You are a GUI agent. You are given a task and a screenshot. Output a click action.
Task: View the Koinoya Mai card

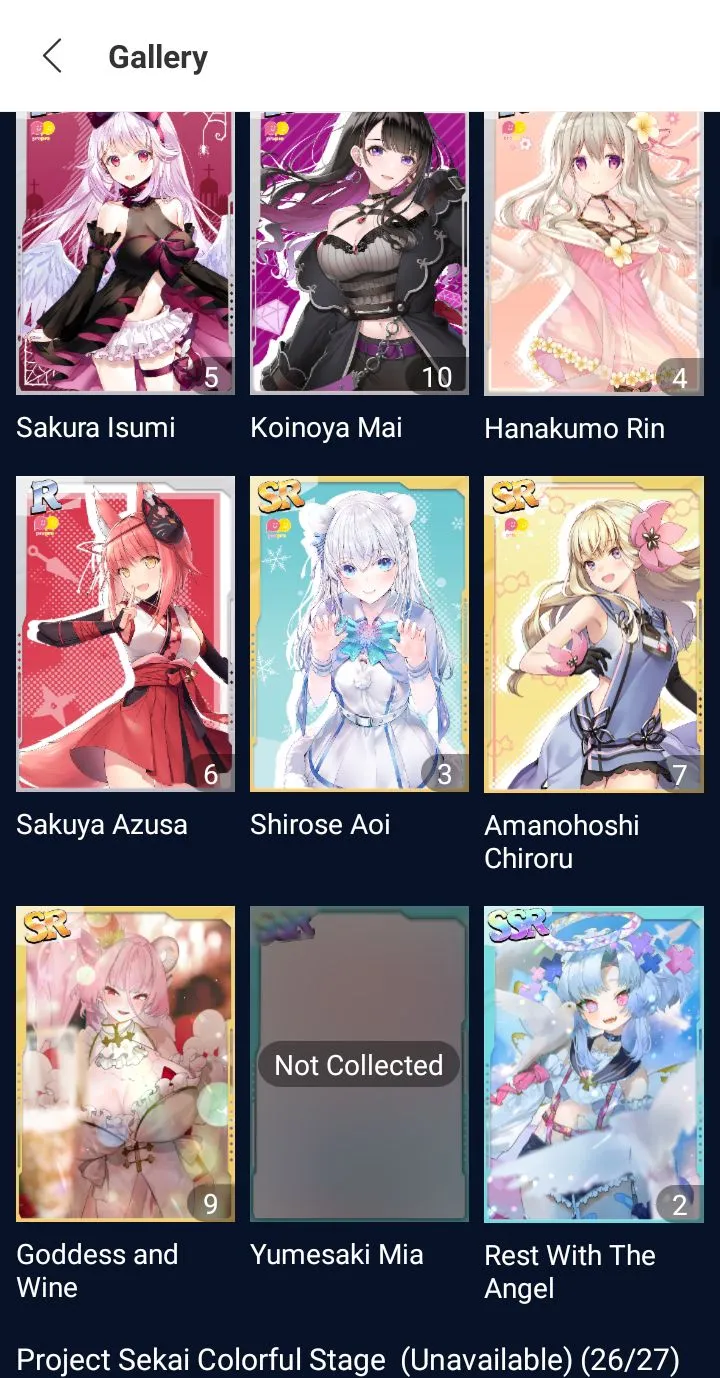359,255
